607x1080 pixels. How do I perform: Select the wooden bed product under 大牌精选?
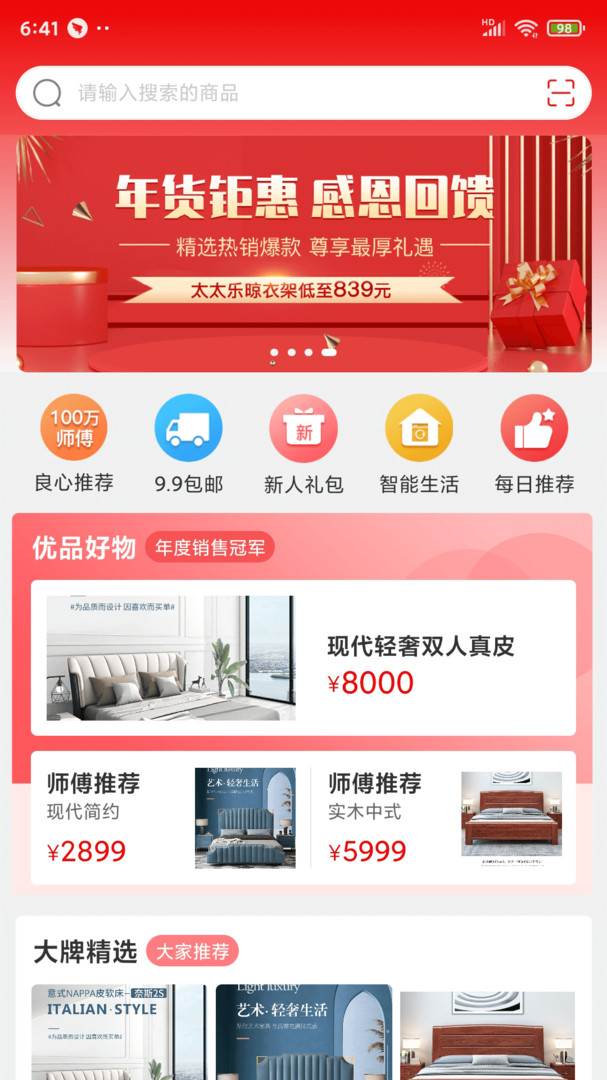point(487,1035)
